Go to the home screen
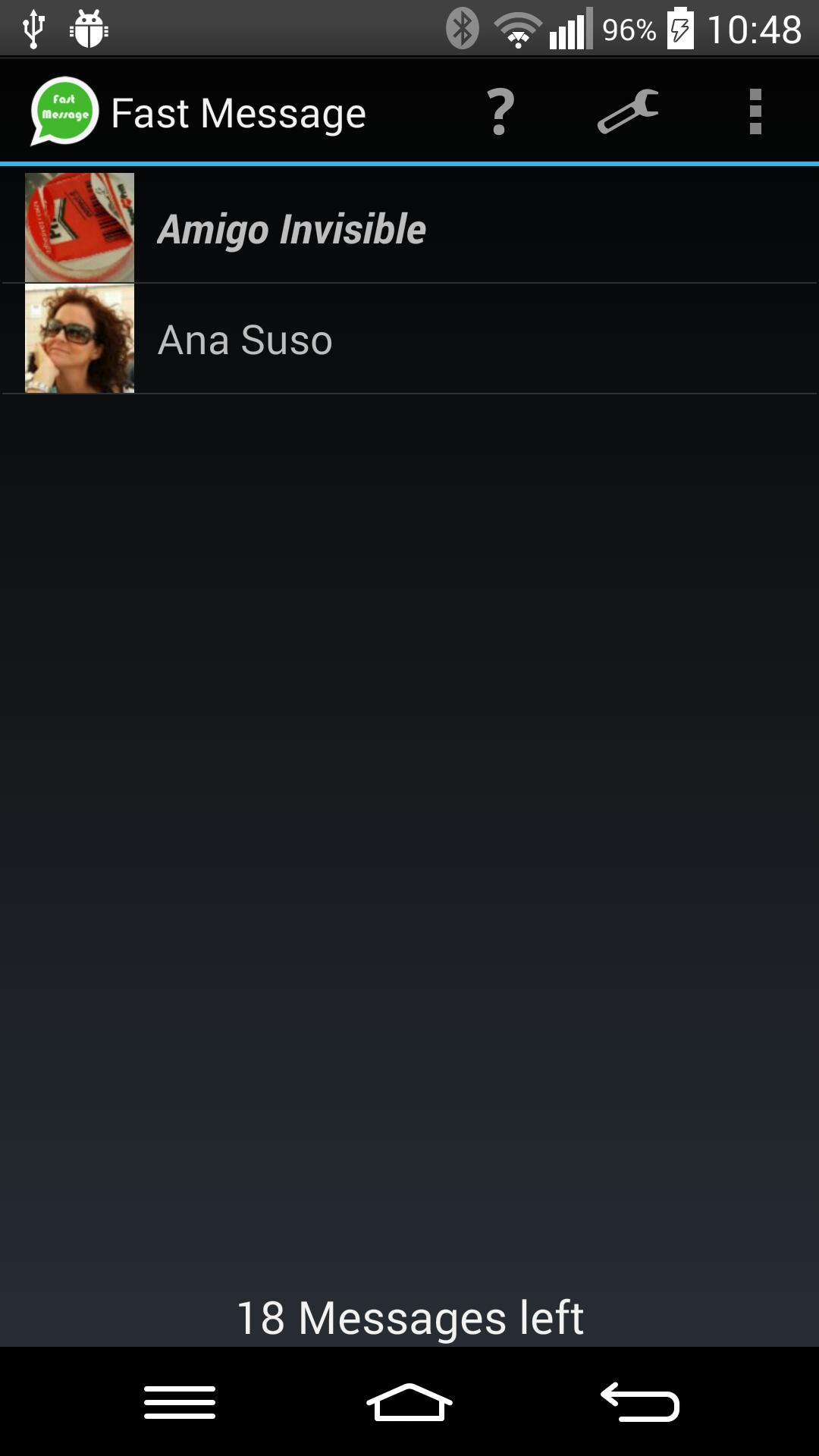 click(x=409, y=1401)
